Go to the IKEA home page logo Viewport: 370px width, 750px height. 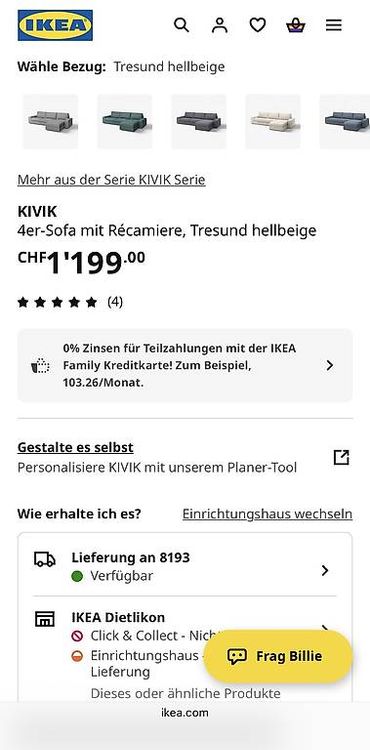[x=55, y=25]
